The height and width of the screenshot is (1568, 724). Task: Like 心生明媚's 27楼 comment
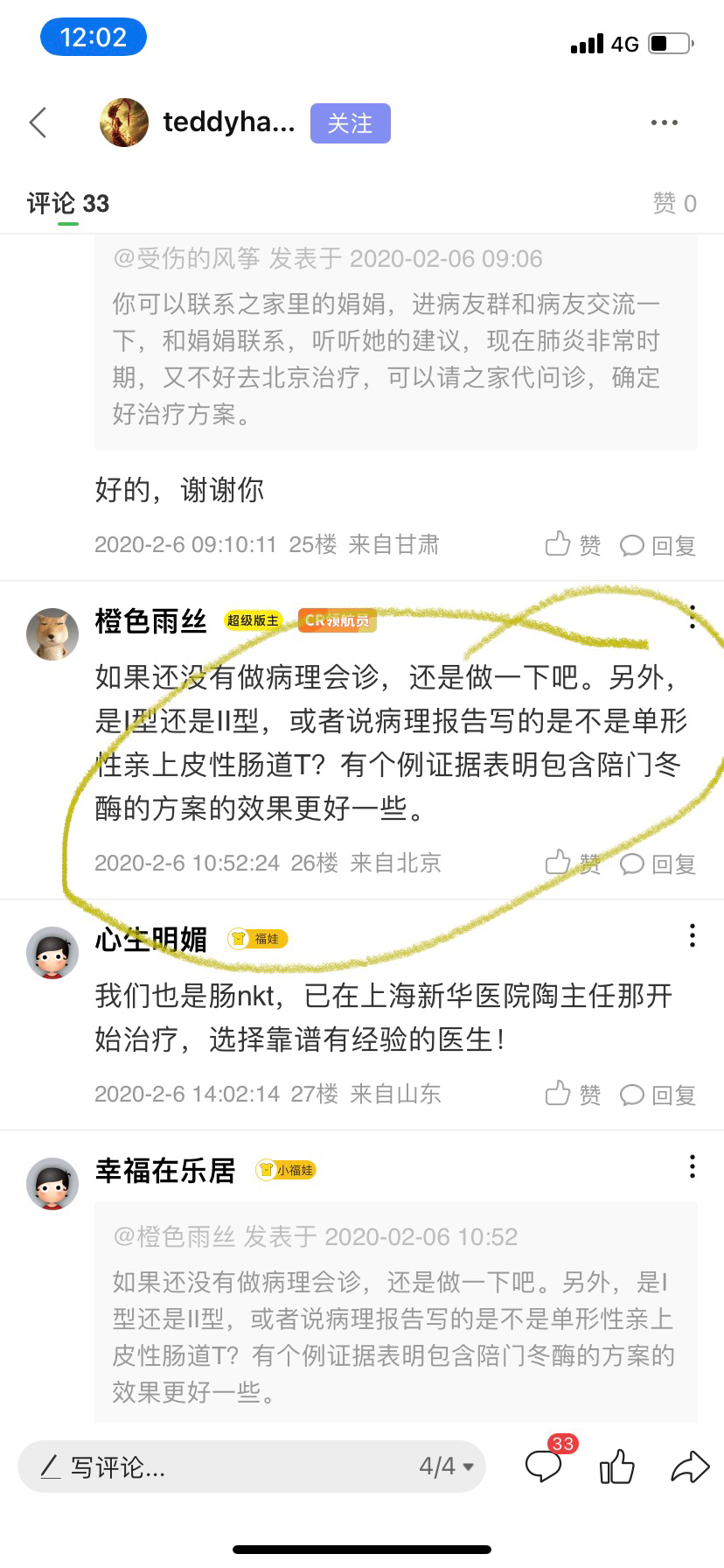[x=573, y=1094]
